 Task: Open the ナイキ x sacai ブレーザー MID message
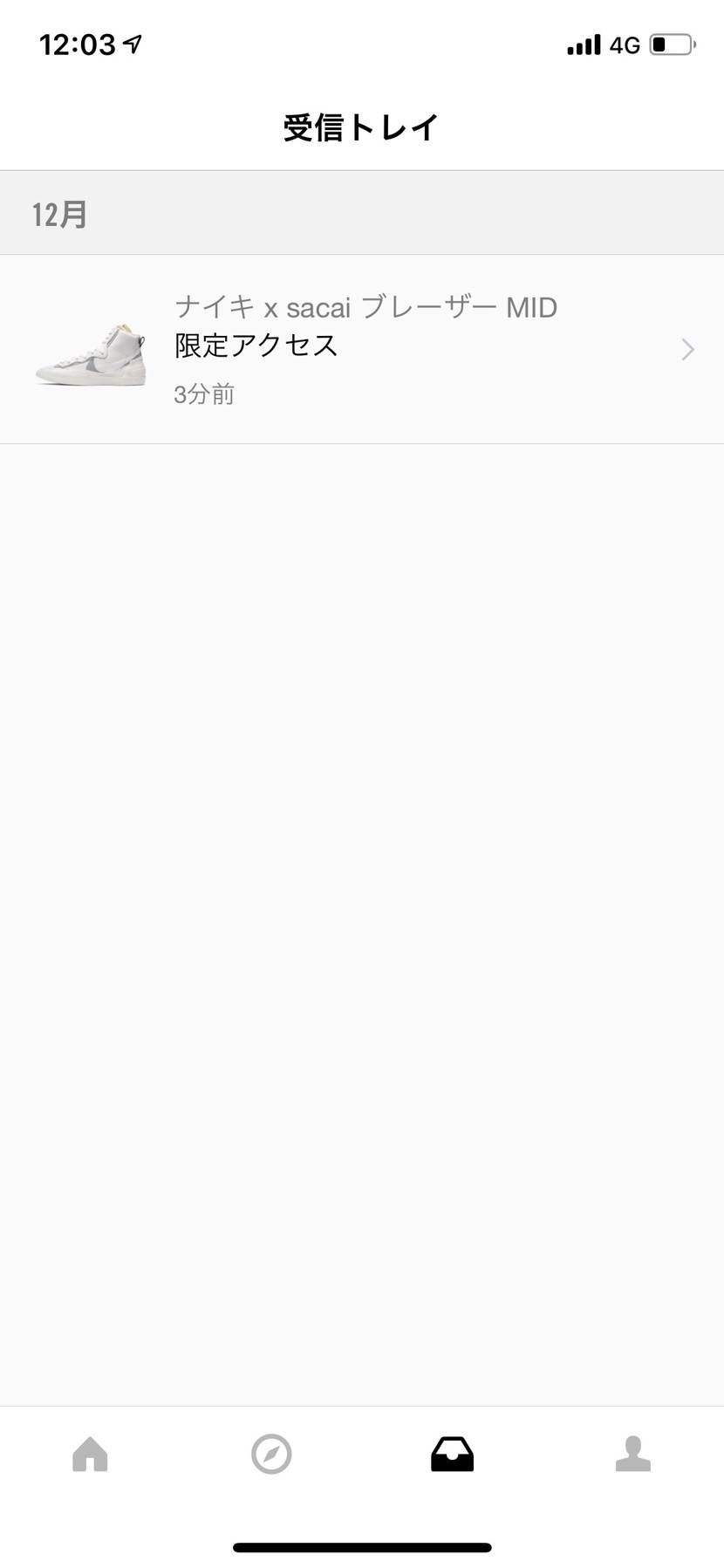[x=362, y=349]
